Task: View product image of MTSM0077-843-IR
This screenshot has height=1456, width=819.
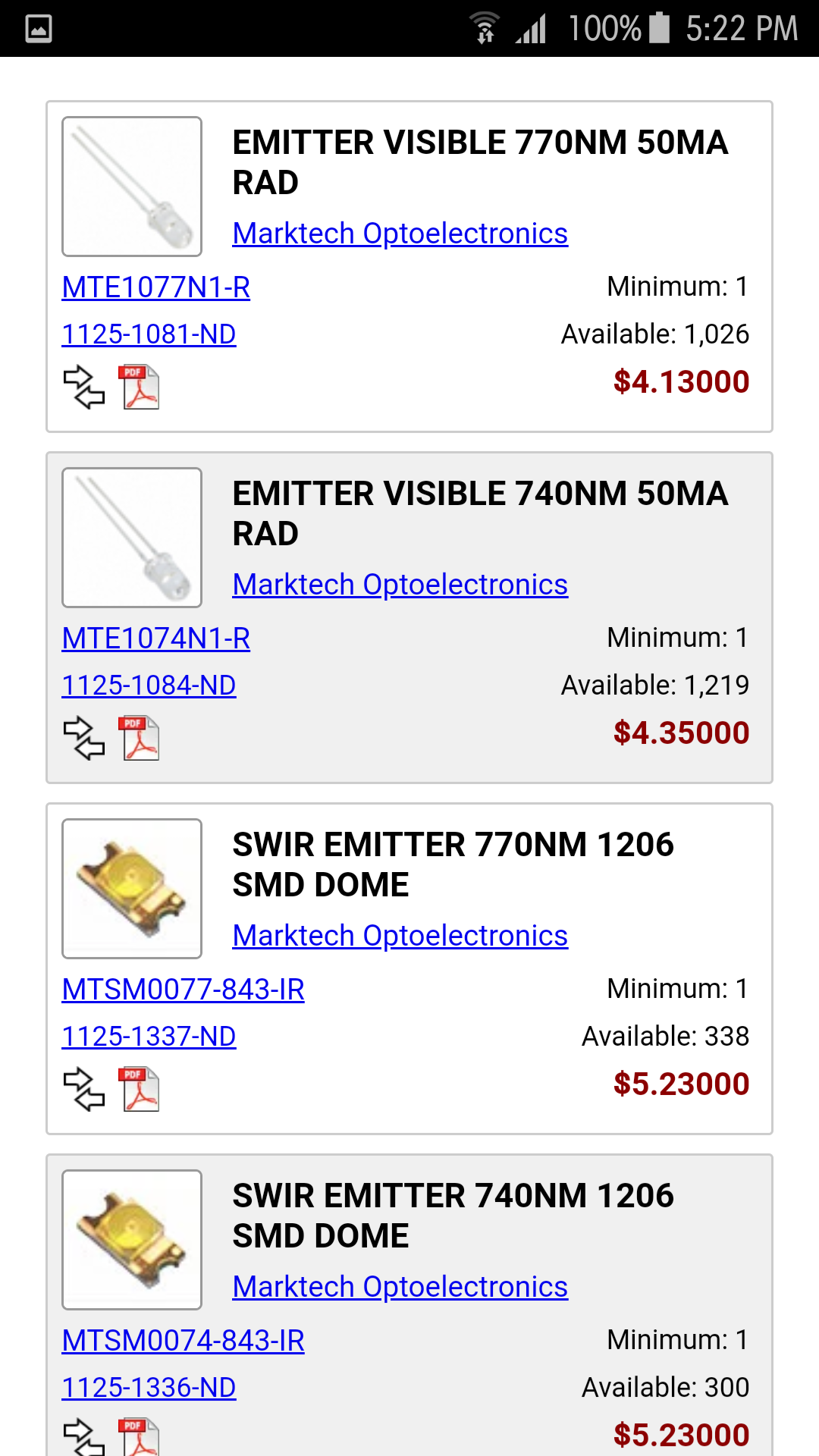Action: pyautogui.click(x=132, y=889)
